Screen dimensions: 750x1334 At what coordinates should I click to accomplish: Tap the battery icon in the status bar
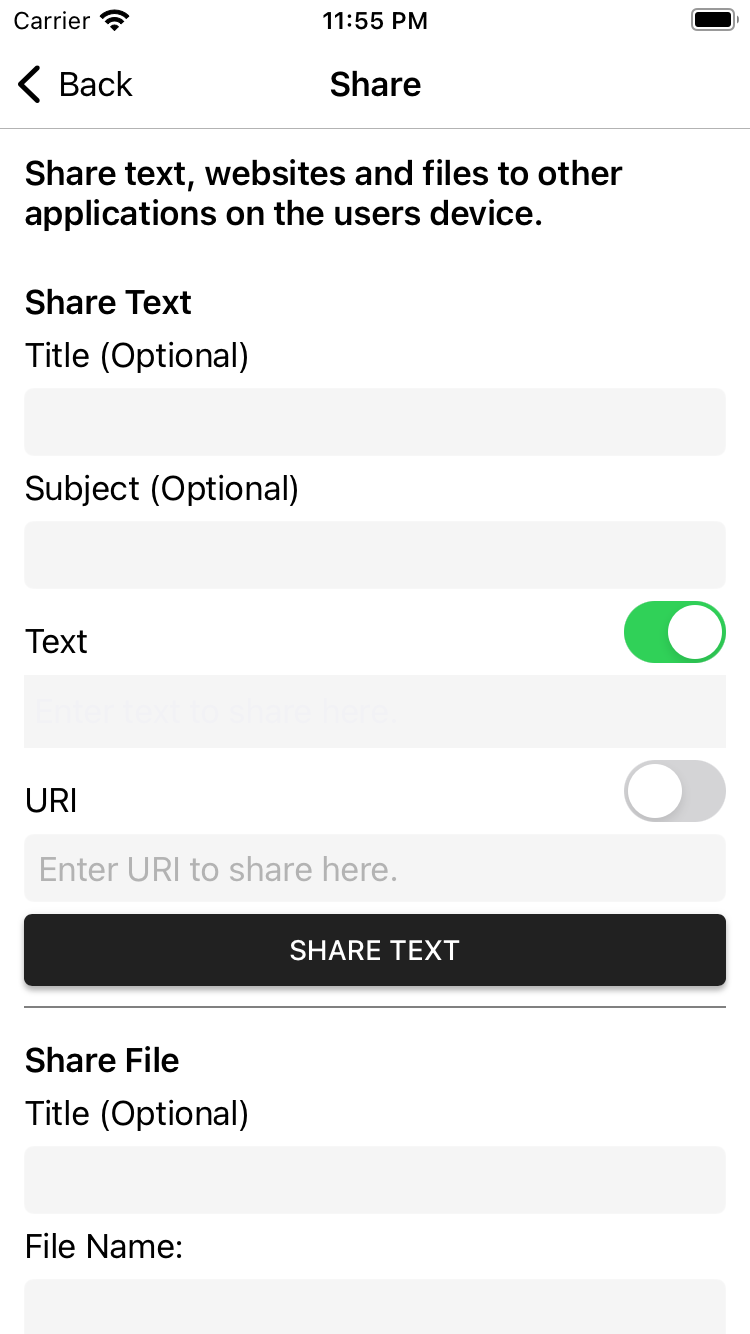(713, 18)
